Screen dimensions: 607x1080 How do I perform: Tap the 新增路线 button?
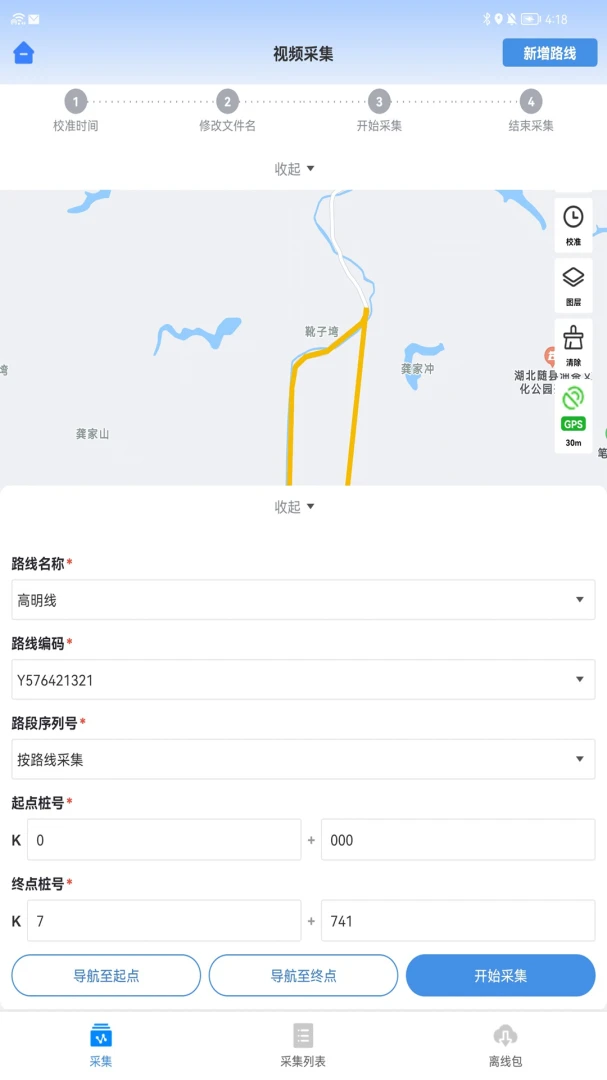coord(550,53)
